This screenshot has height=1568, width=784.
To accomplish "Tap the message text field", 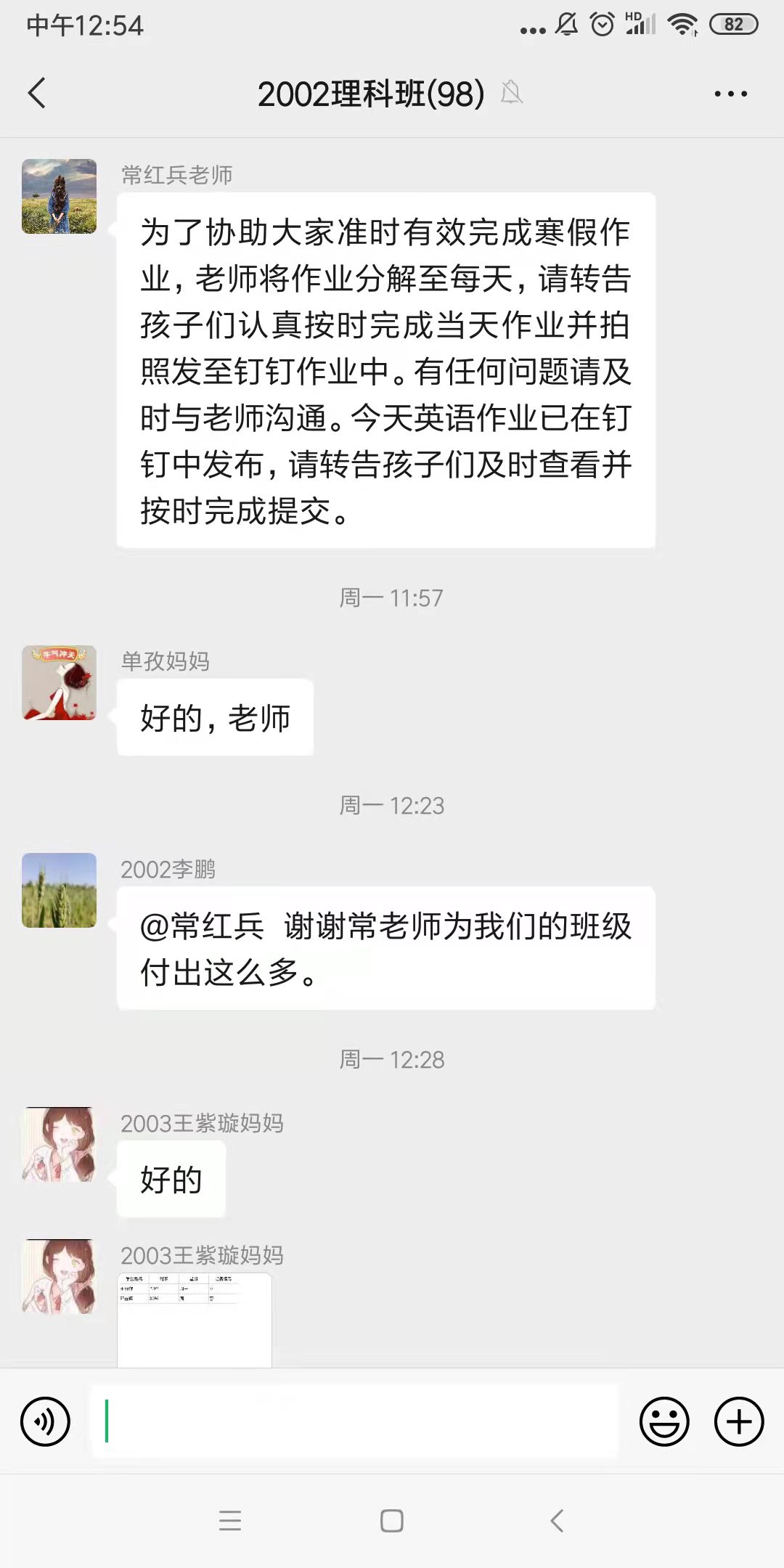I will (x=354, y=1421).
